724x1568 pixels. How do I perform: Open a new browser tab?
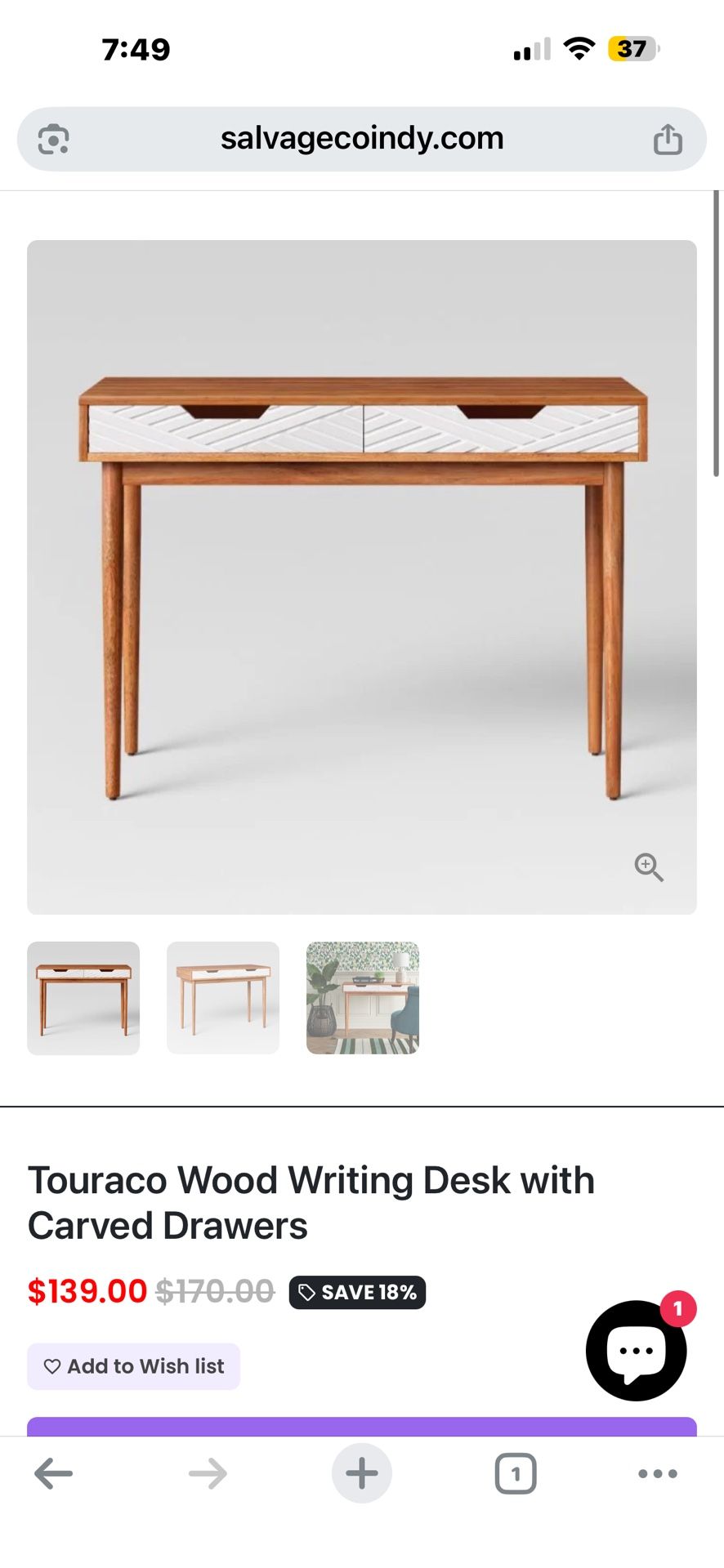coord(362,1474)
